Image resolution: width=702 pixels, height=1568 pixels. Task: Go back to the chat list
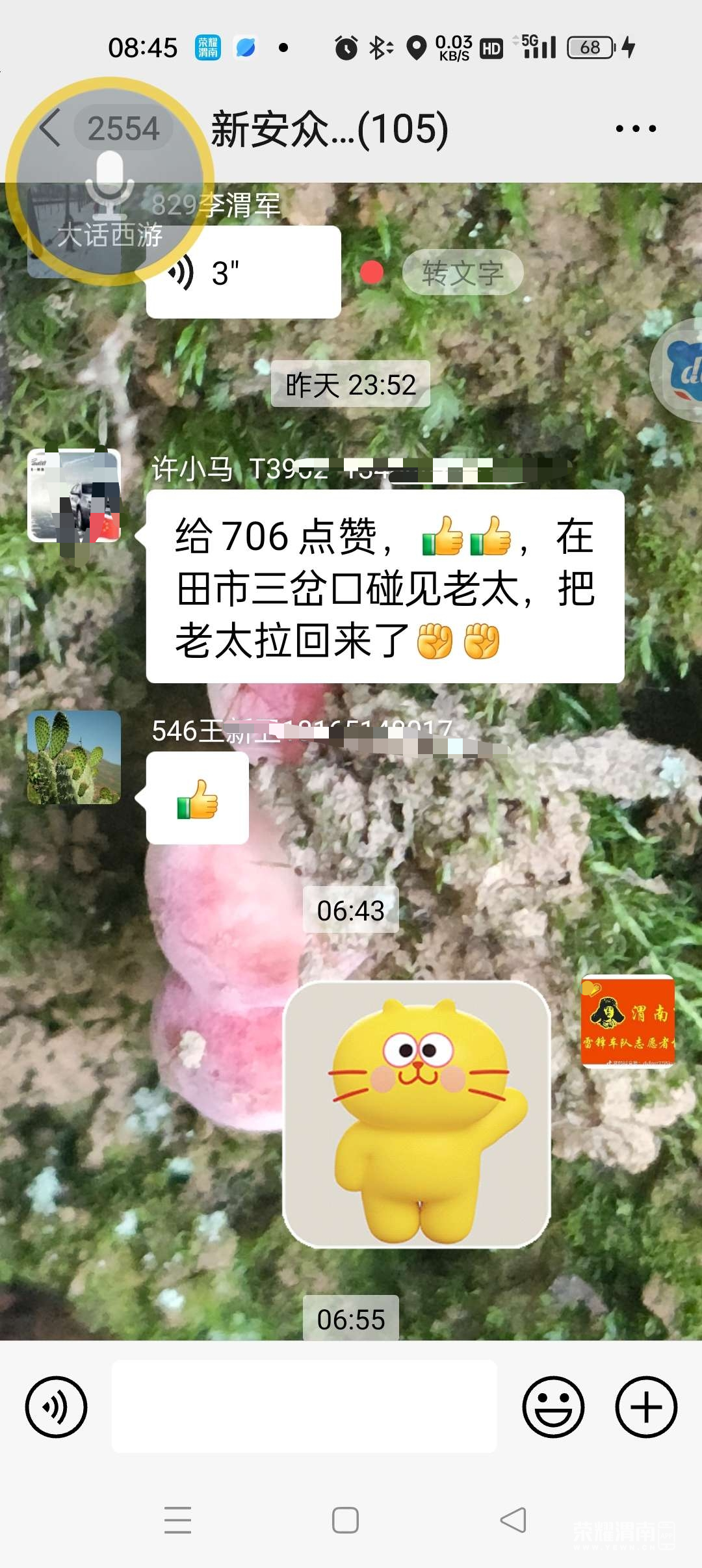[51, 128]
